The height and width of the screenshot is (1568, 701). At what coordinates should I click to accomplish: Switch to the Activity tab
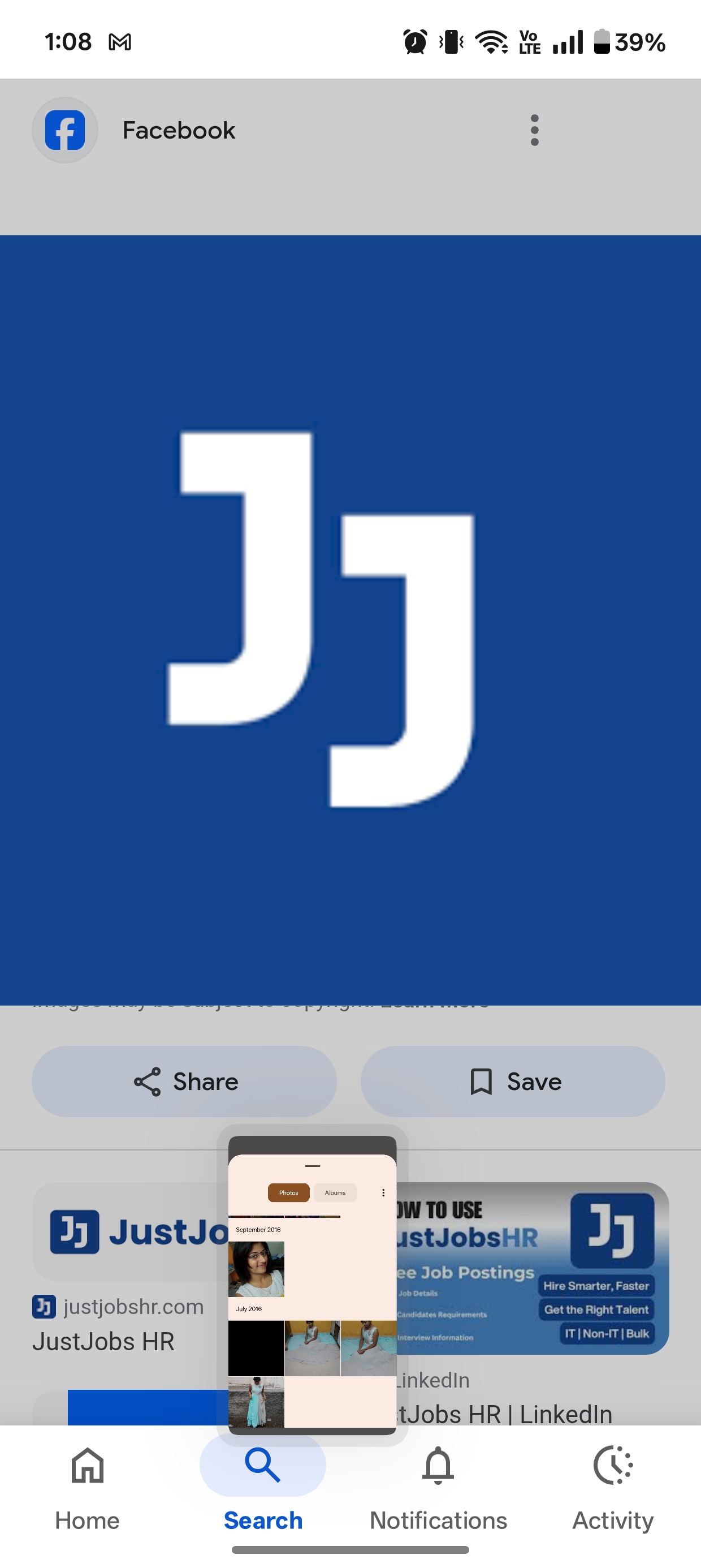613,1488
